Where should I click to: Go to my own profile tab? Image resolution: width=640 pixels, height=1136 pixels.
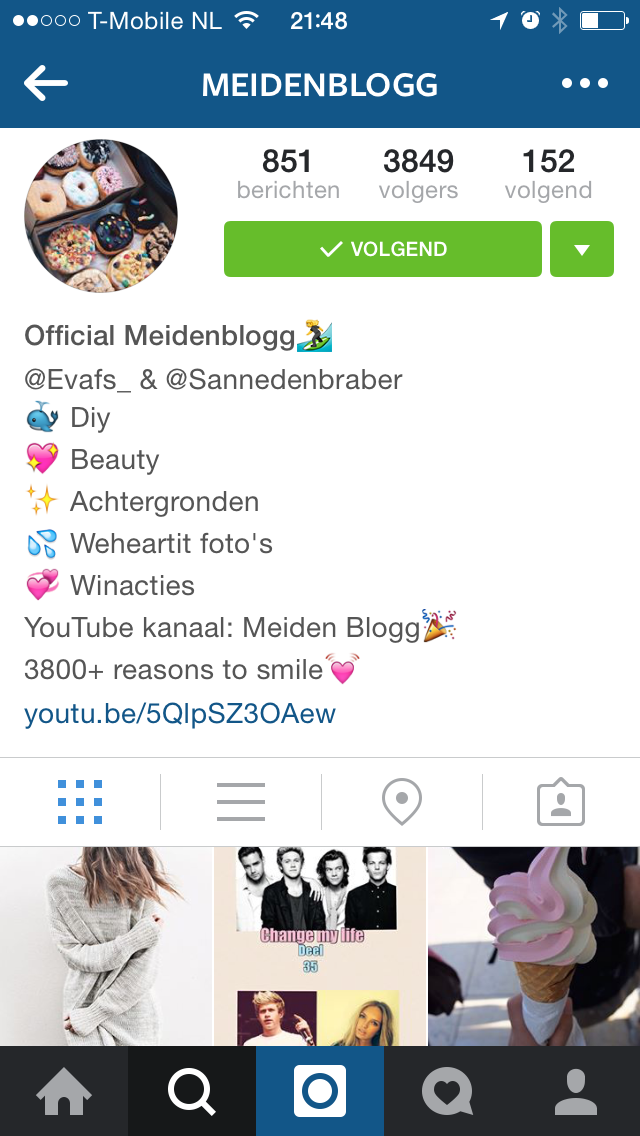coord(576,1091)
